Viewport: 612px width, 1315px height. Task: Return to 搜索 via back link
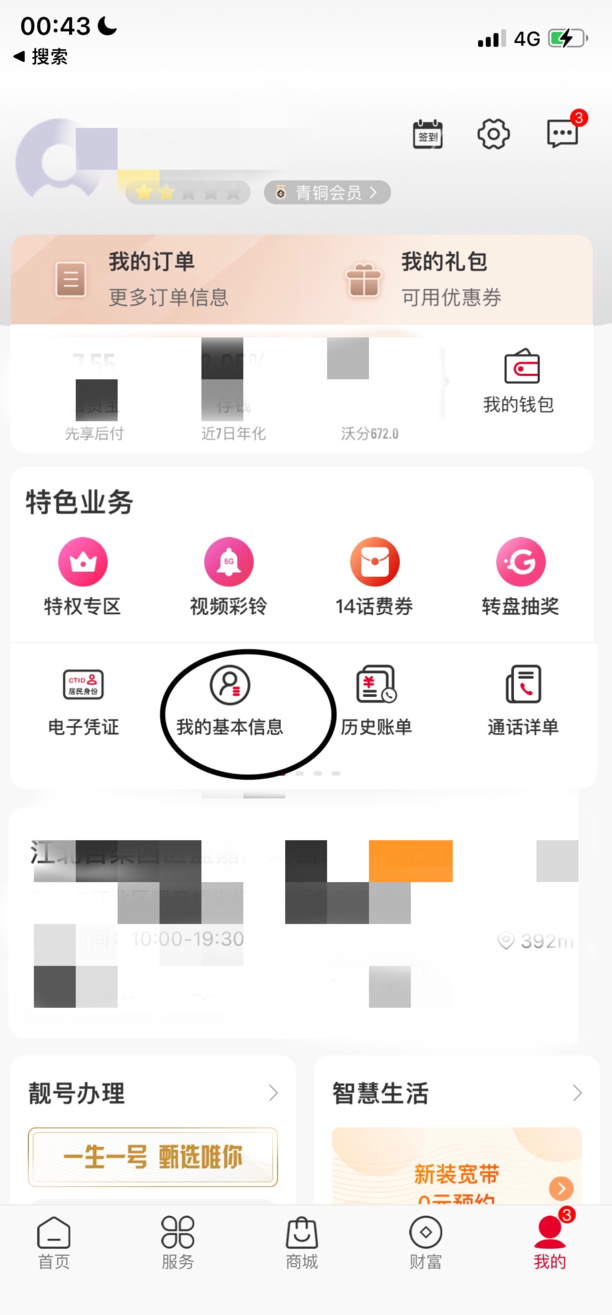[x=41, y=57]
